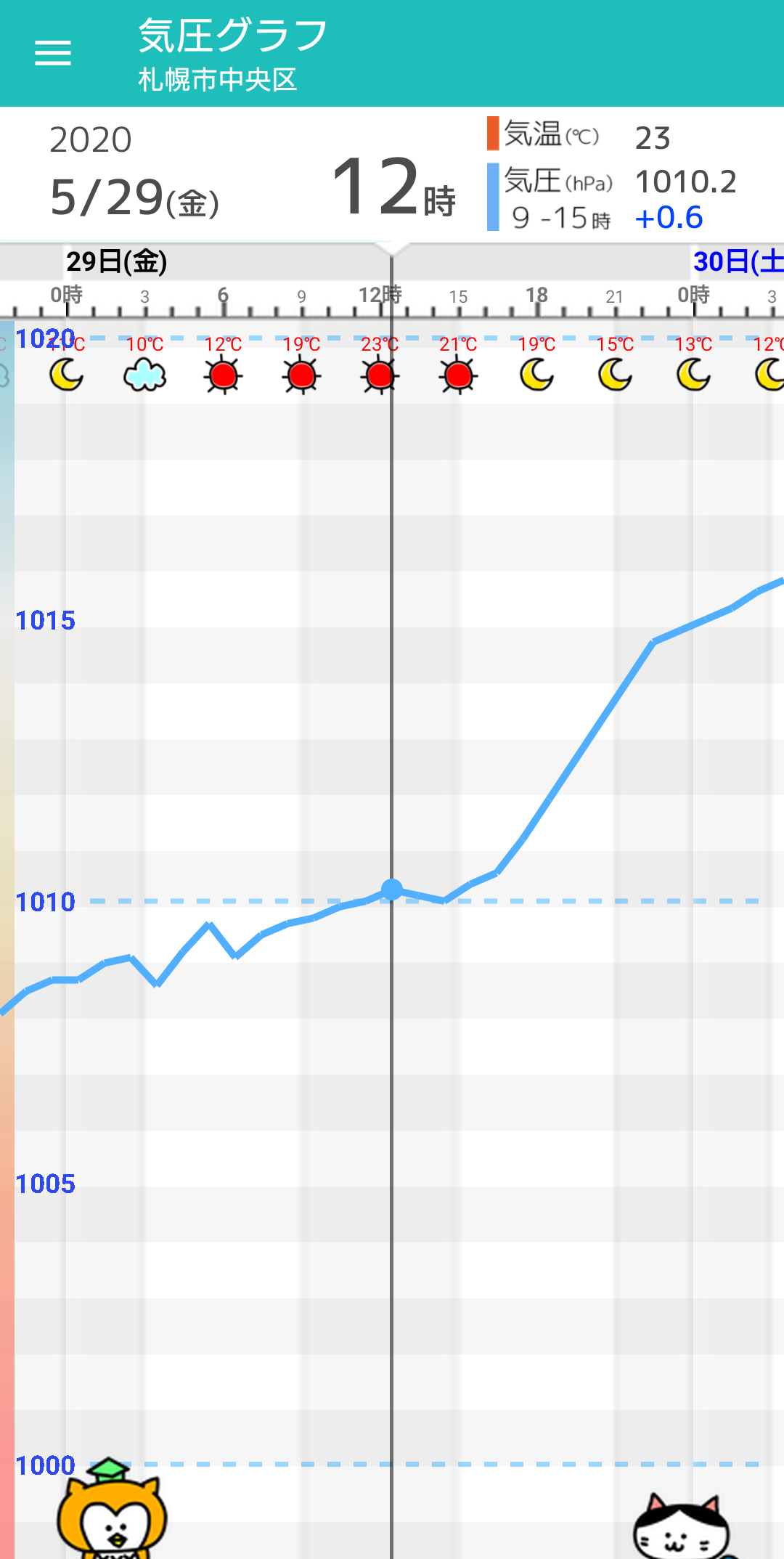The image size is (784, 1559).
Task: Tap the owl character at the bottom
Action: click(x=112, y=1509)
